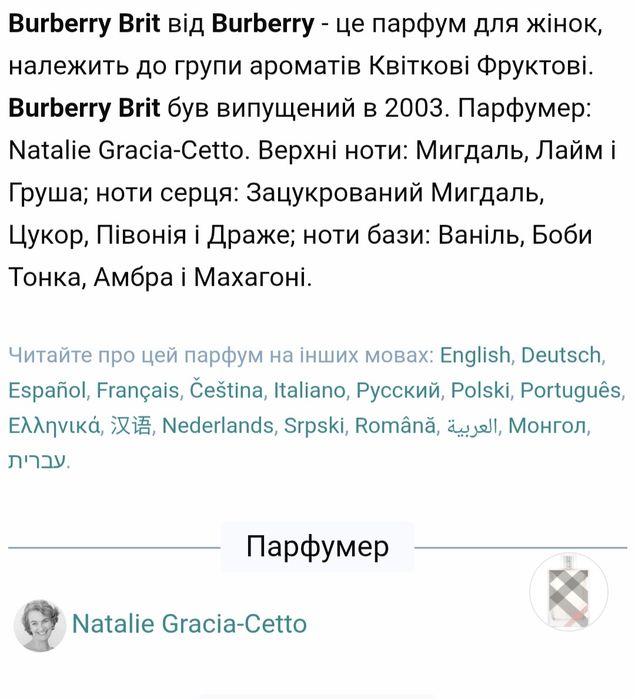635x699 pixels.
Task: Open the English version link
Action: point(476,355)
